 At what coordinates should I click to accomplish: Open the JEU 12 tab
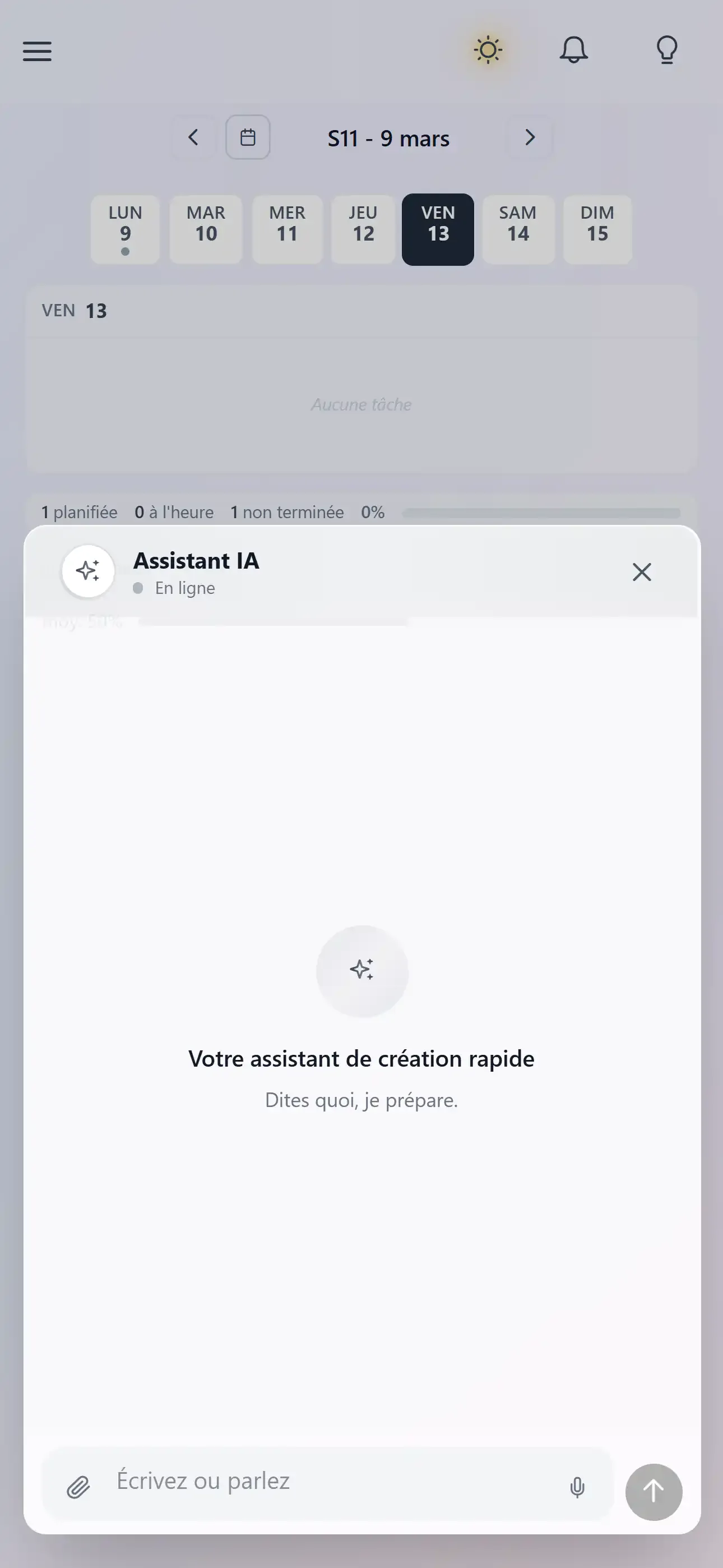click(x=363, y=229)
